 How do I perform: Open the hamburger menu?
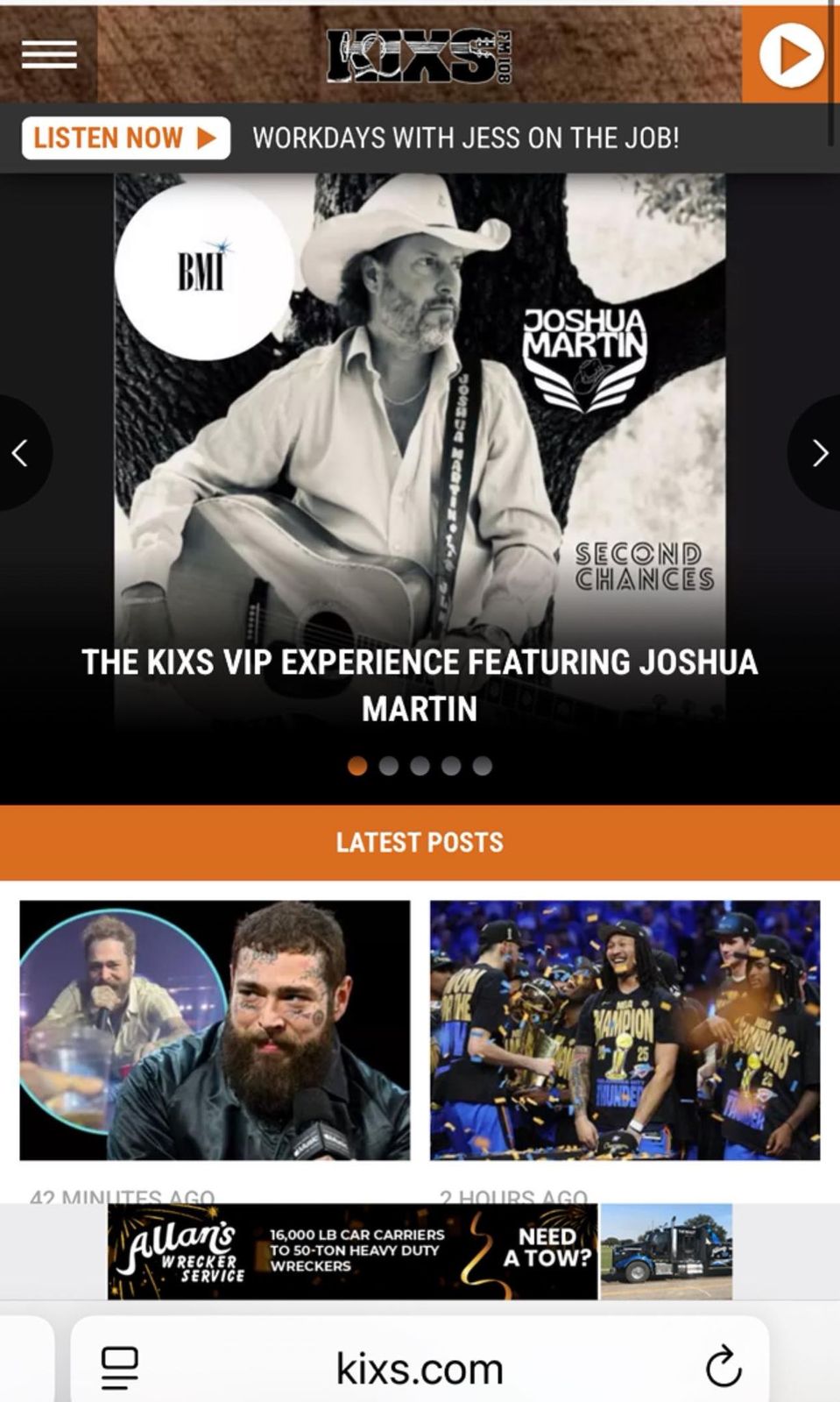[x=49, y=54]
